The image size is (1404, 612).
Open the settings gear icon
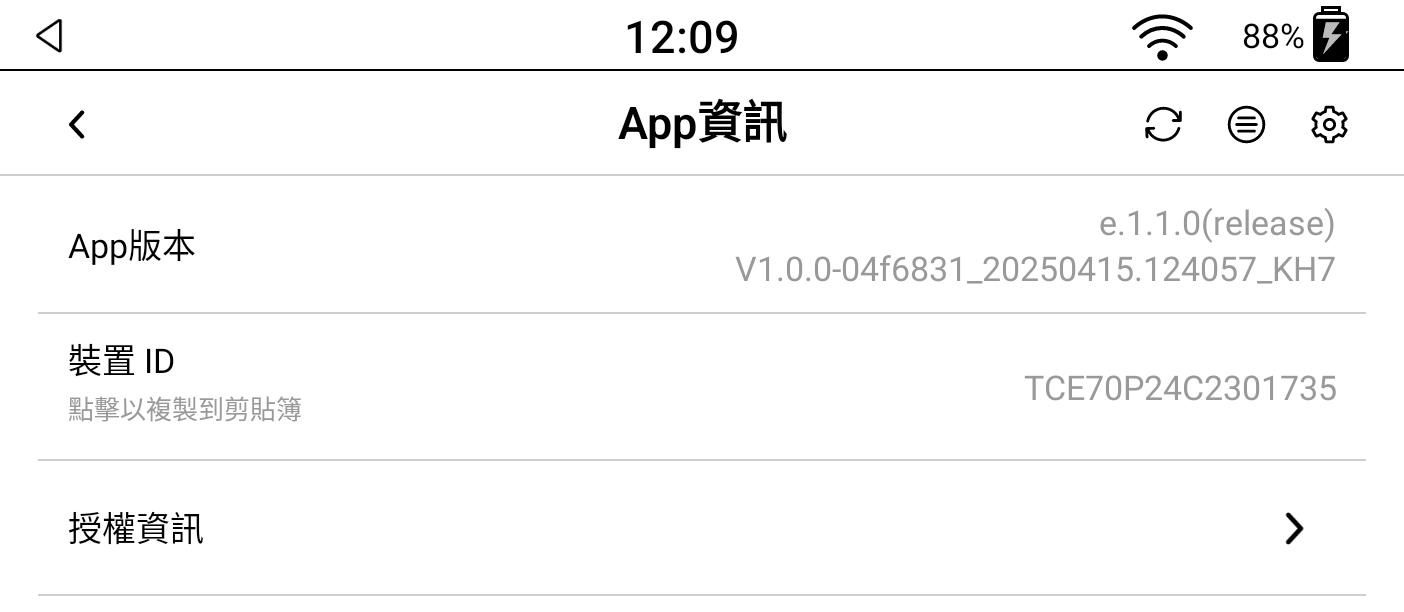[x=1329, y=125]
